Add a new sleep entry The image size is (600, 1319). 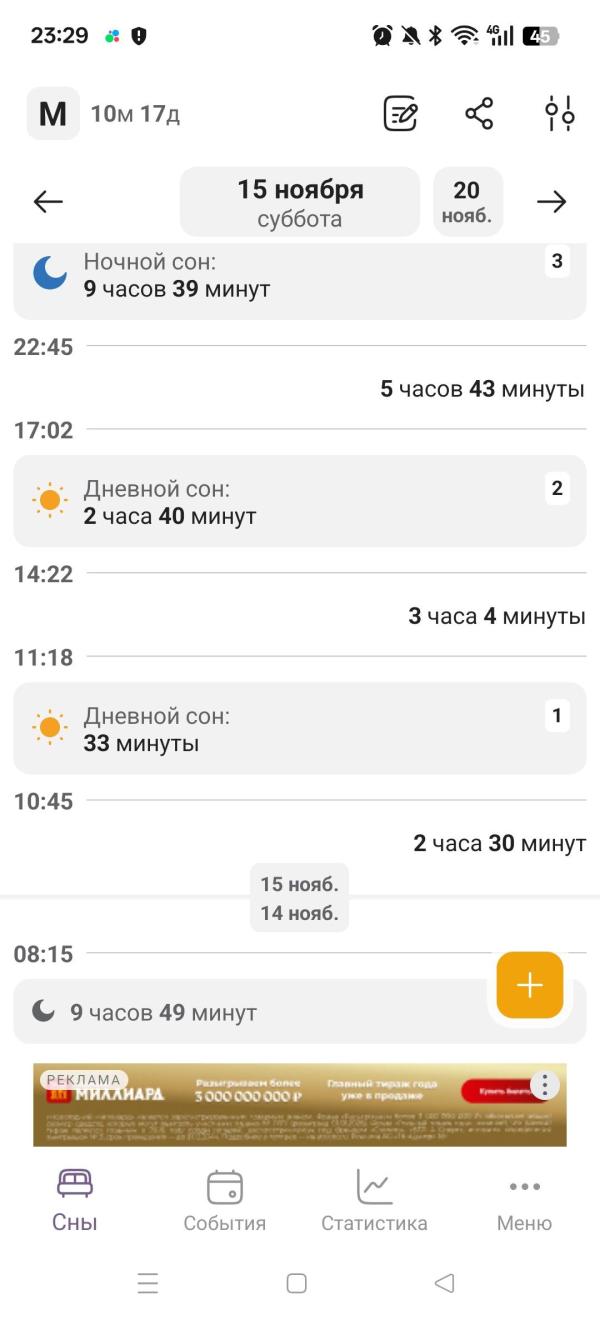[530, 986]
